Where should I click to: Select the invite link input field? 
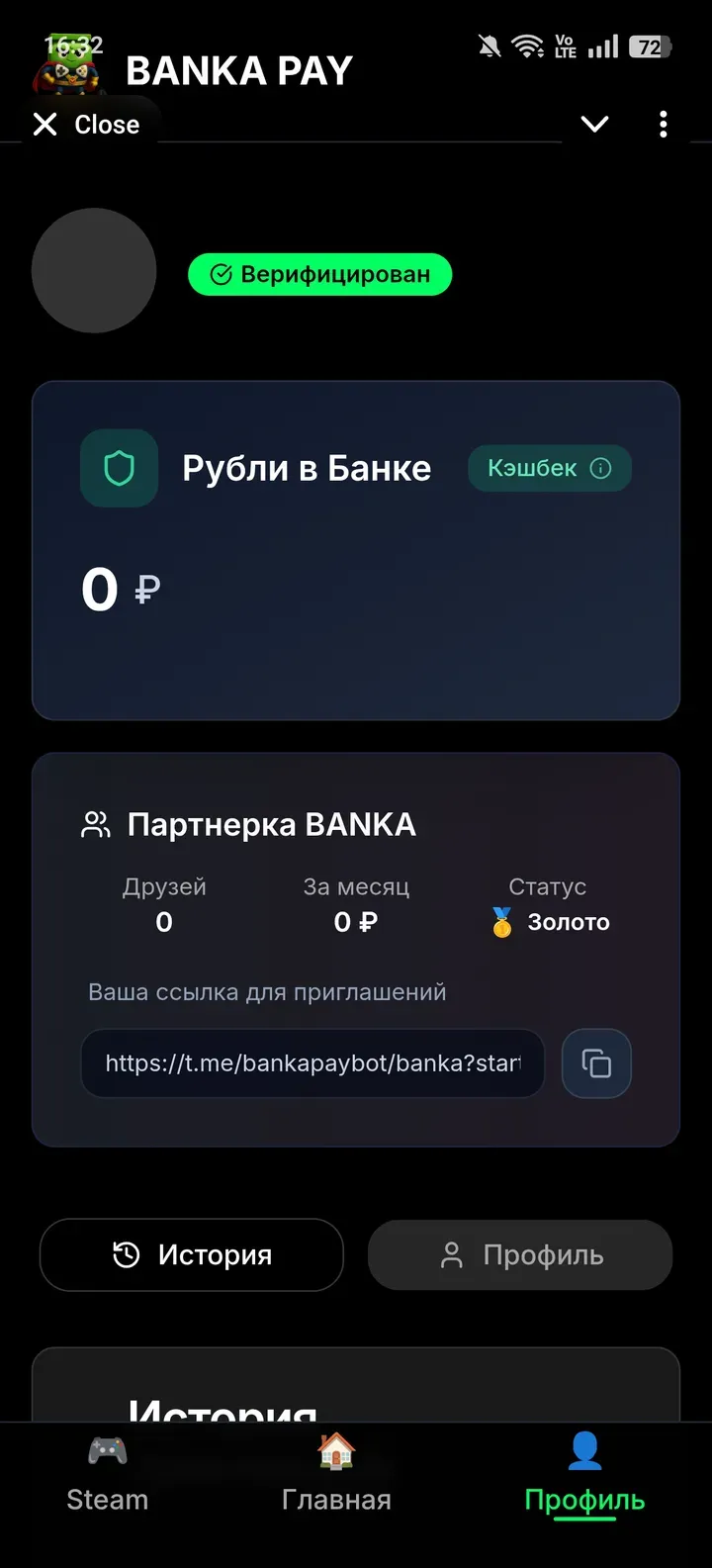pos(312,1063)
